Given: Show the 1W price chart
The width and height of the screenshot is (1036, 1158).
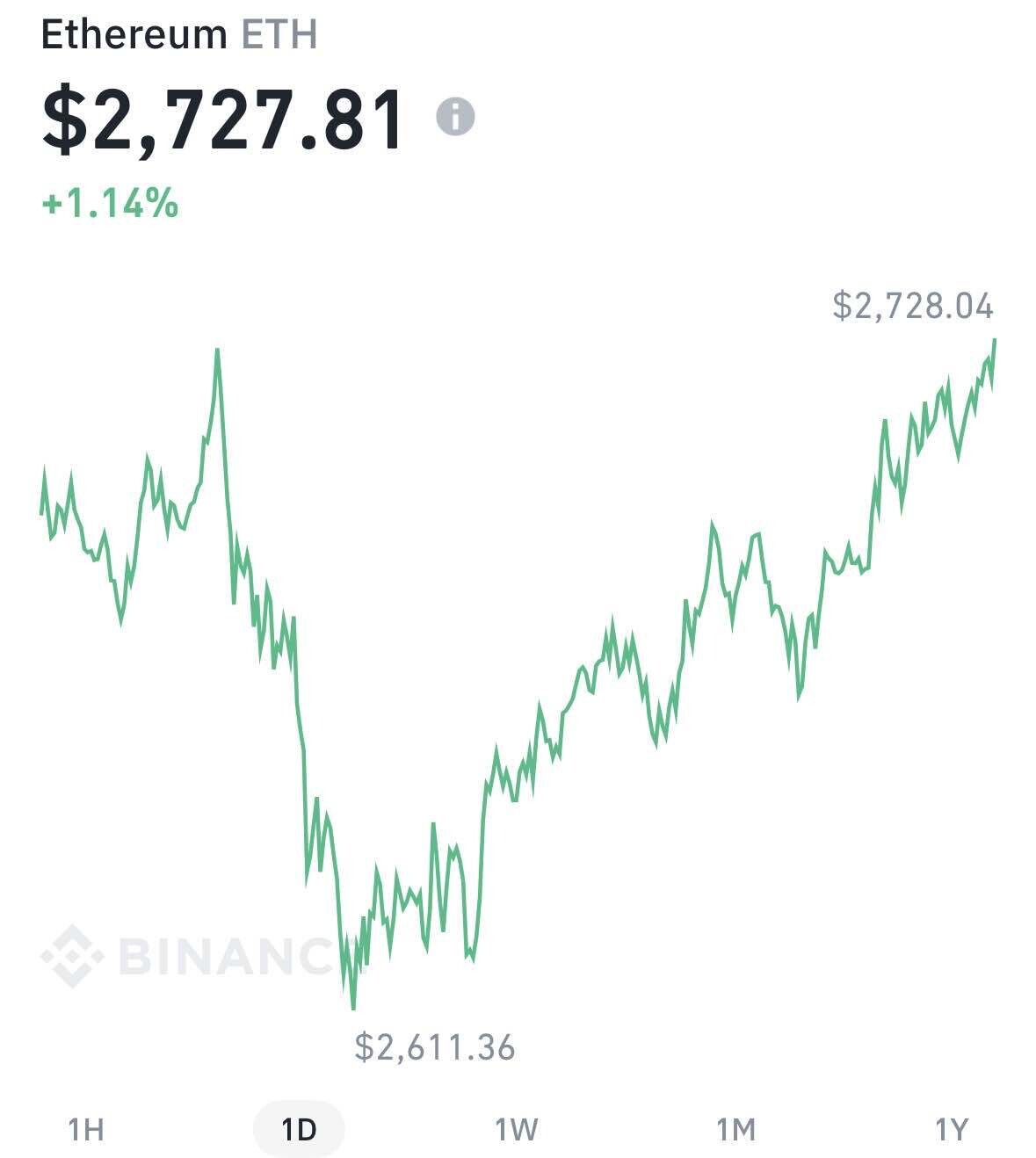Looking at the screenshot, I should [x=516, y=1129].
